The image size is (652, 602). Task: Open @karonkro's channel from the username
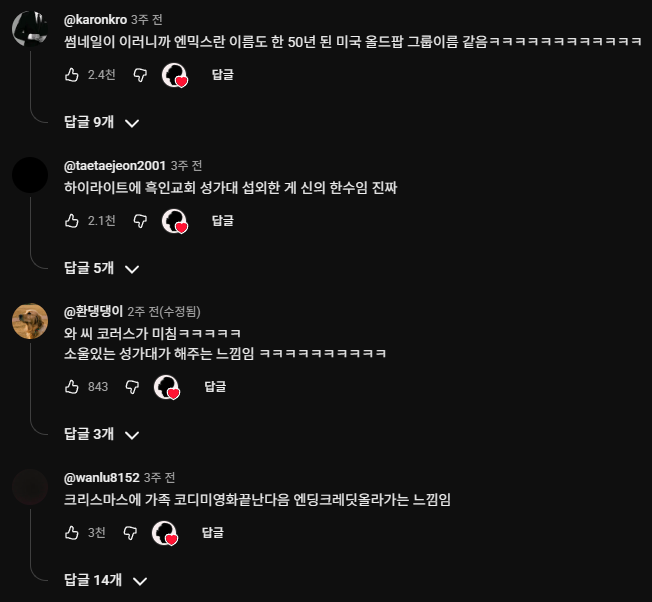point(95,20)
